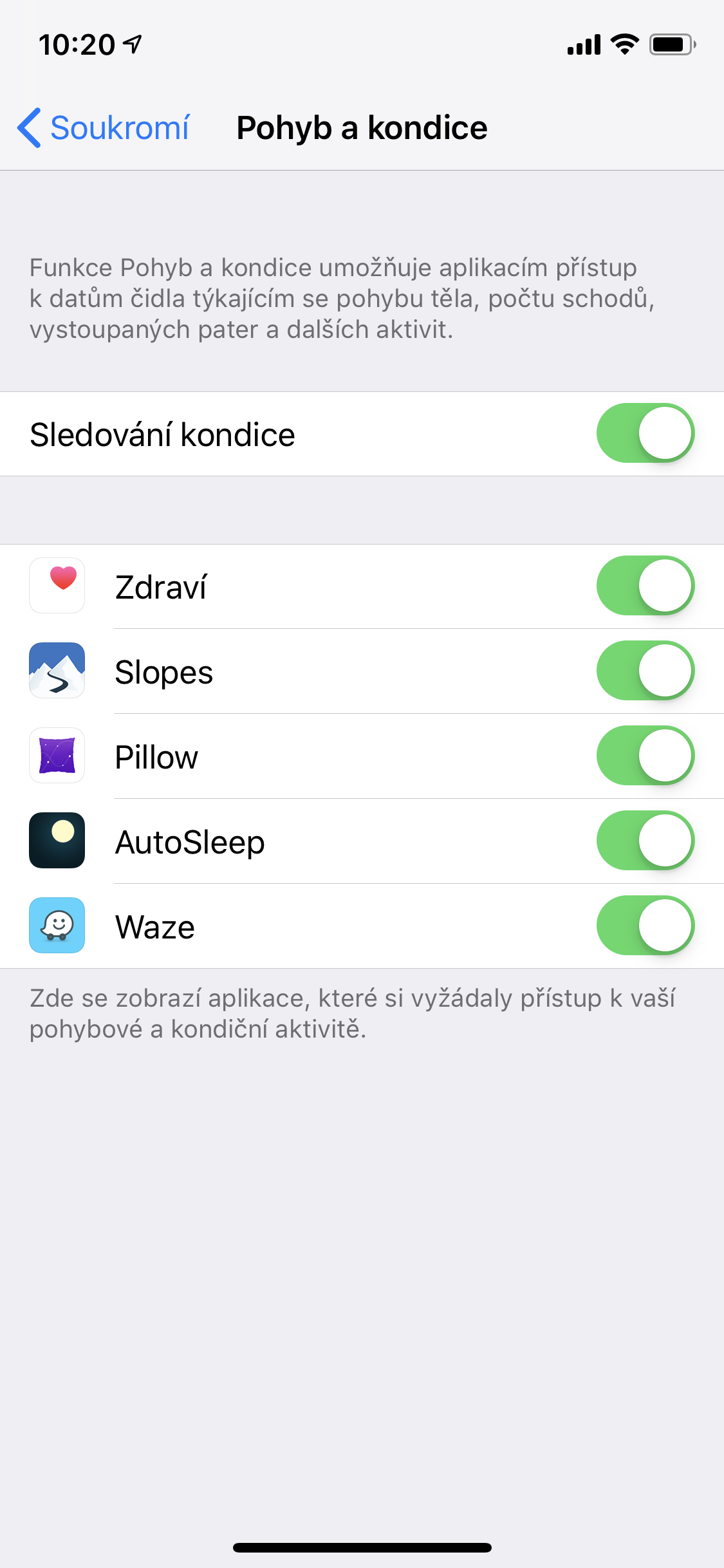Tap the clock in the status bar
This screenshot has height=1568, width=724.
77,44
